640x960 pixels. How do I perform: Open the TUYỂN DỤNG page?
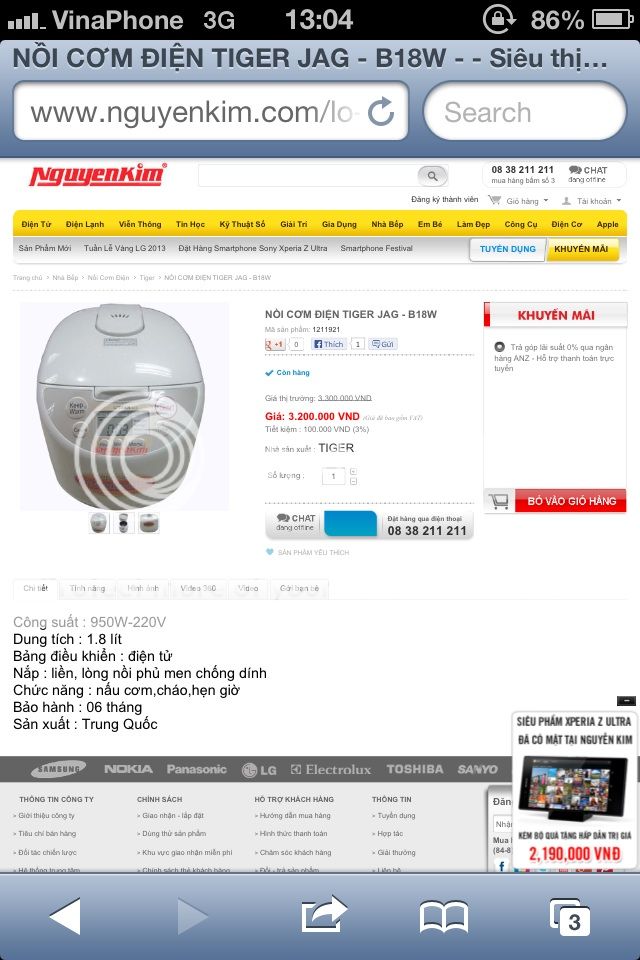507,249
